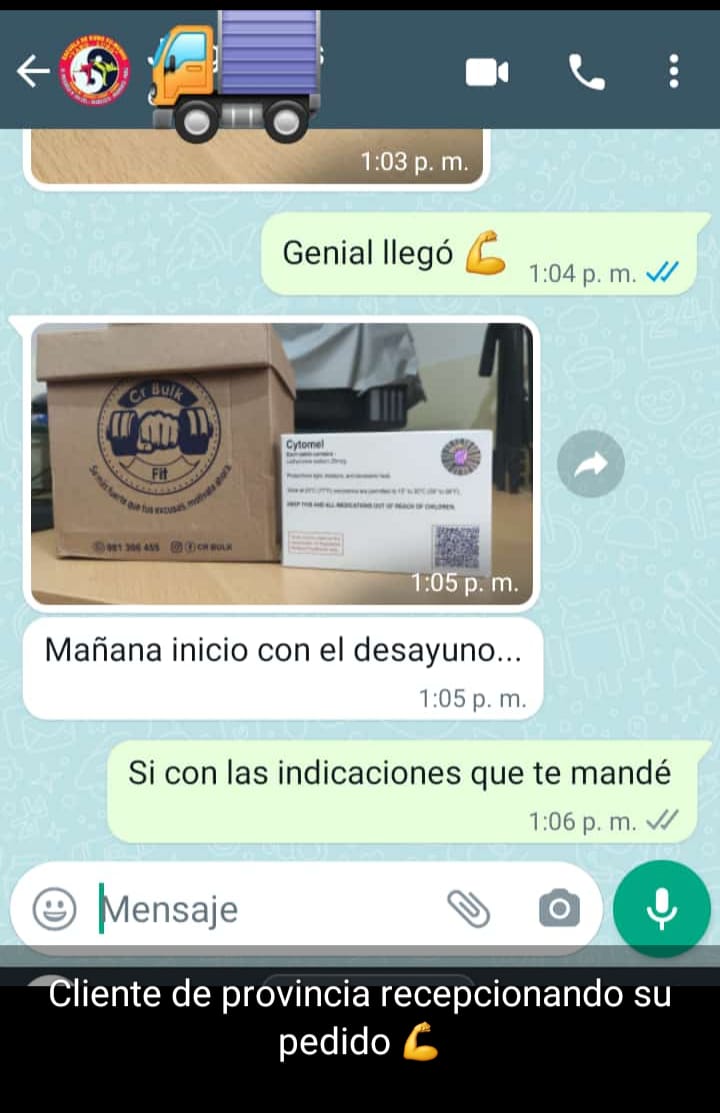Open the emoji picker
This screenshot has width=720, height=1113.
point(54,909)
